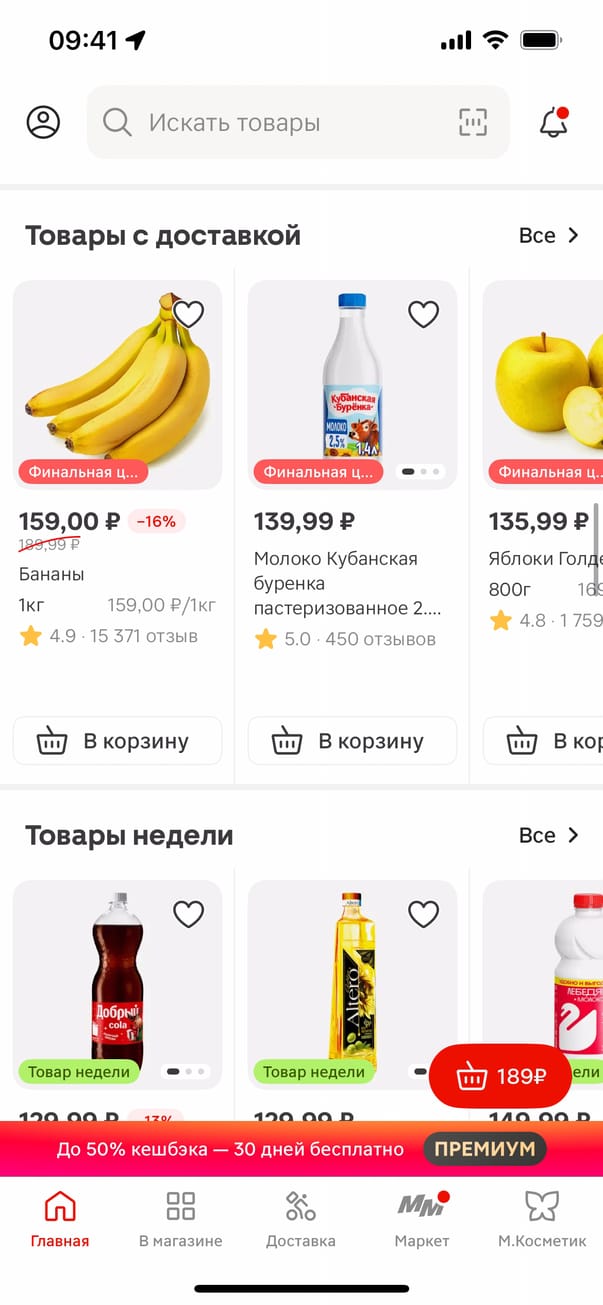Go to the Главная tab
The width and height of the screenshot is (603, 1305).
pos(60,1219)
